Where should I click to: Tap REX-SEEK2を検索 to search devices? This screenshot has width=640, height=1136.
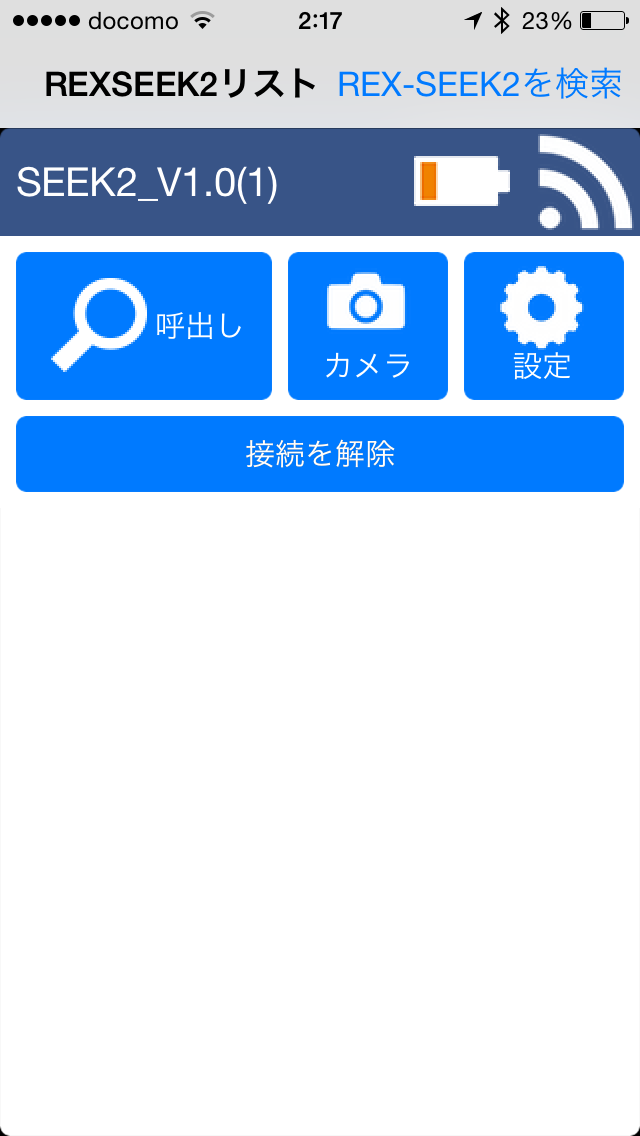[479, 85]
